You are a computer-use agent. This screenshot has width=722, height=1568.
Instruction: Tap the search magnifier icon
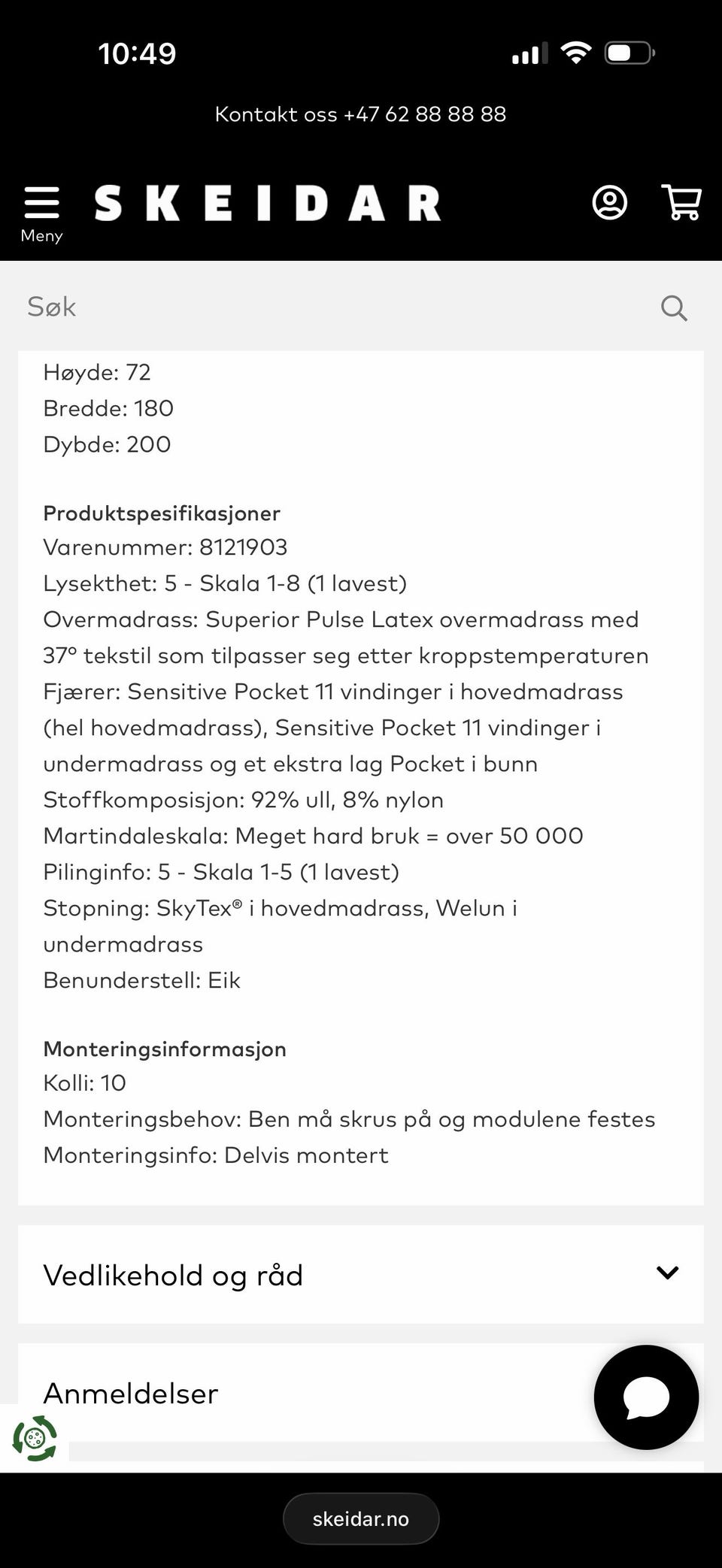coord(673,307)
